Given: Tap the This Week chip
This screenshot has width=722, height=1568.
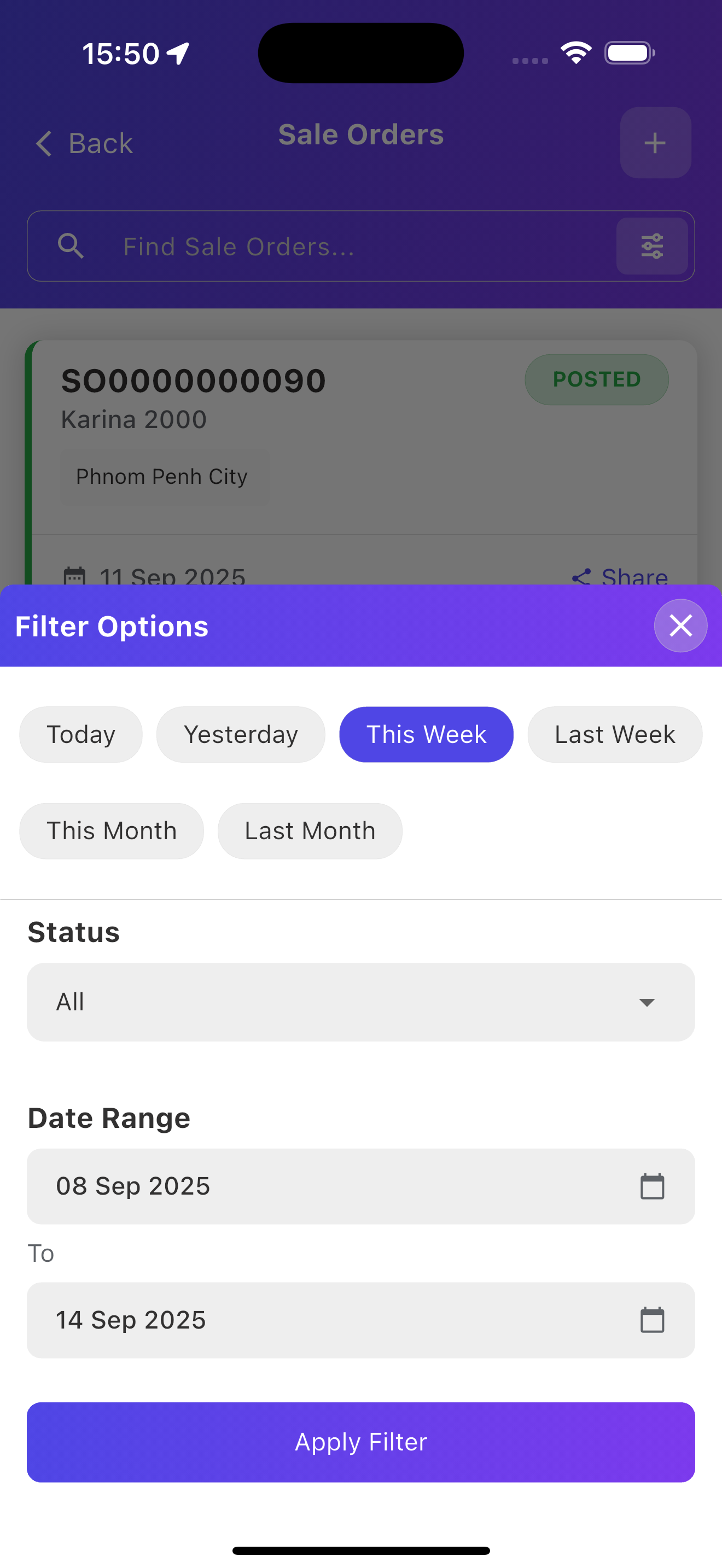Looking at the screenshot, I should point(426,734).
